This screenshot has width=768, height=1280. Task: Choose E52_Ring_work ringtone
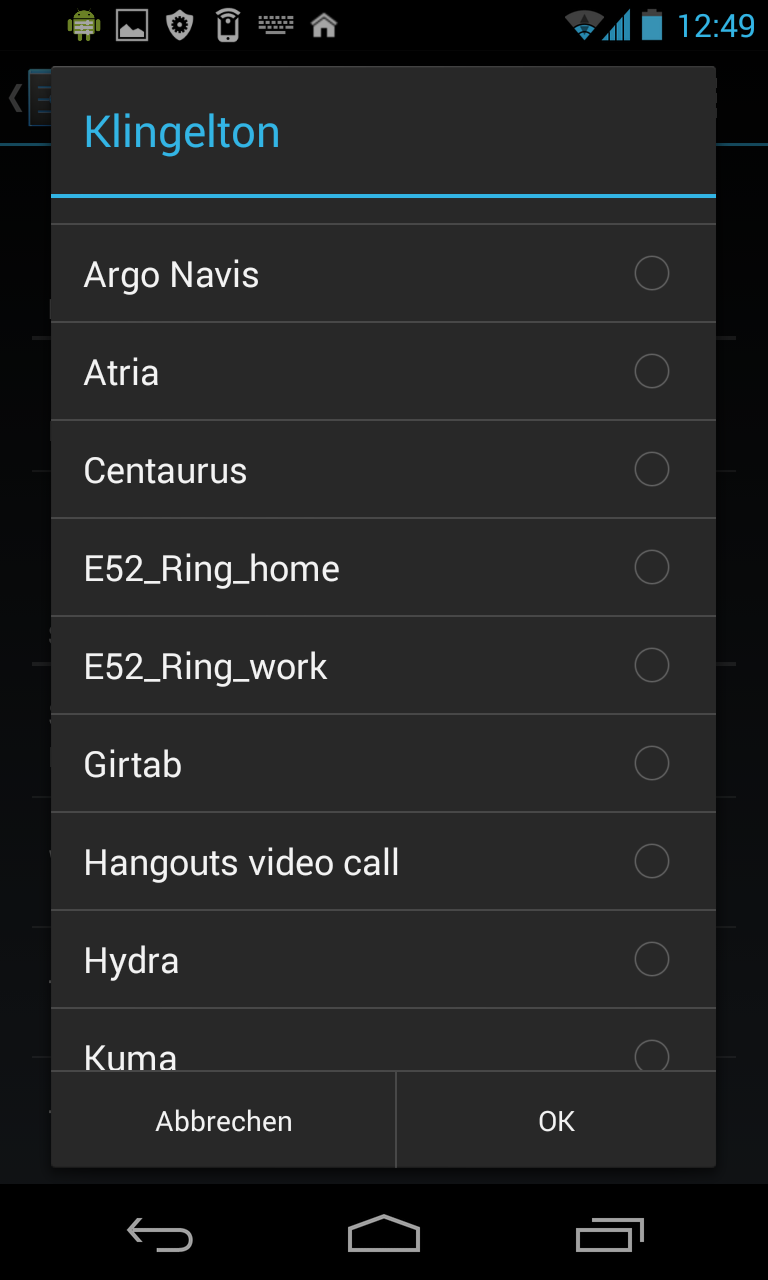tap(383, 666)
